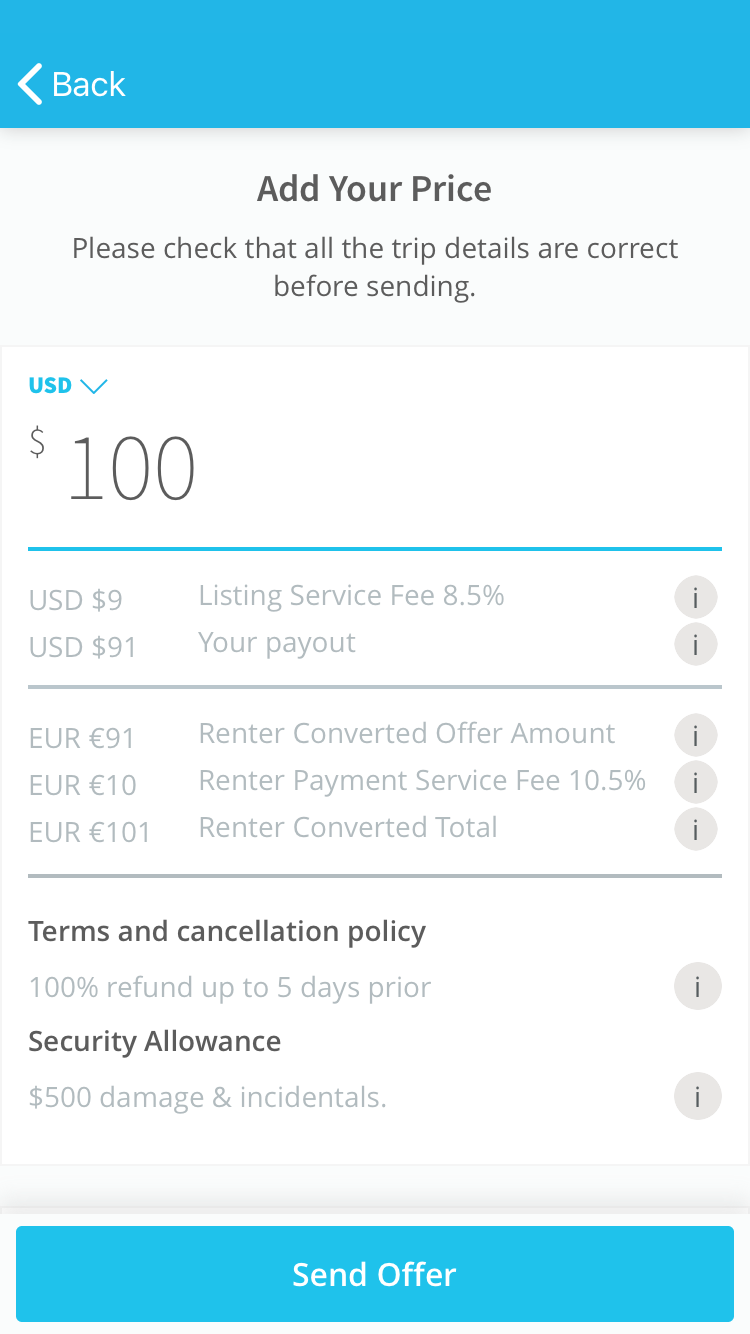The image size is (750, 1334).
Task: Show info for Renter Converted Offer Amount
Action: coord(696,735)
